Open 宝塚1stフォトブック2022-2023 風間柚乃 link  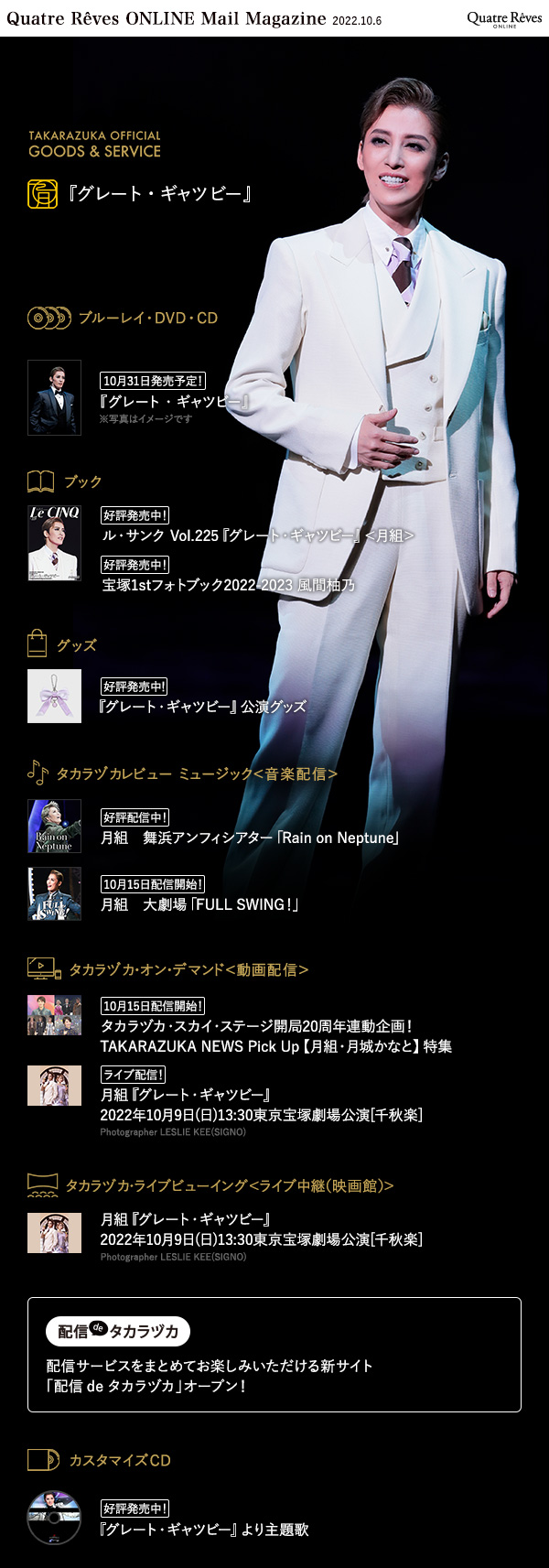(228, 585)
